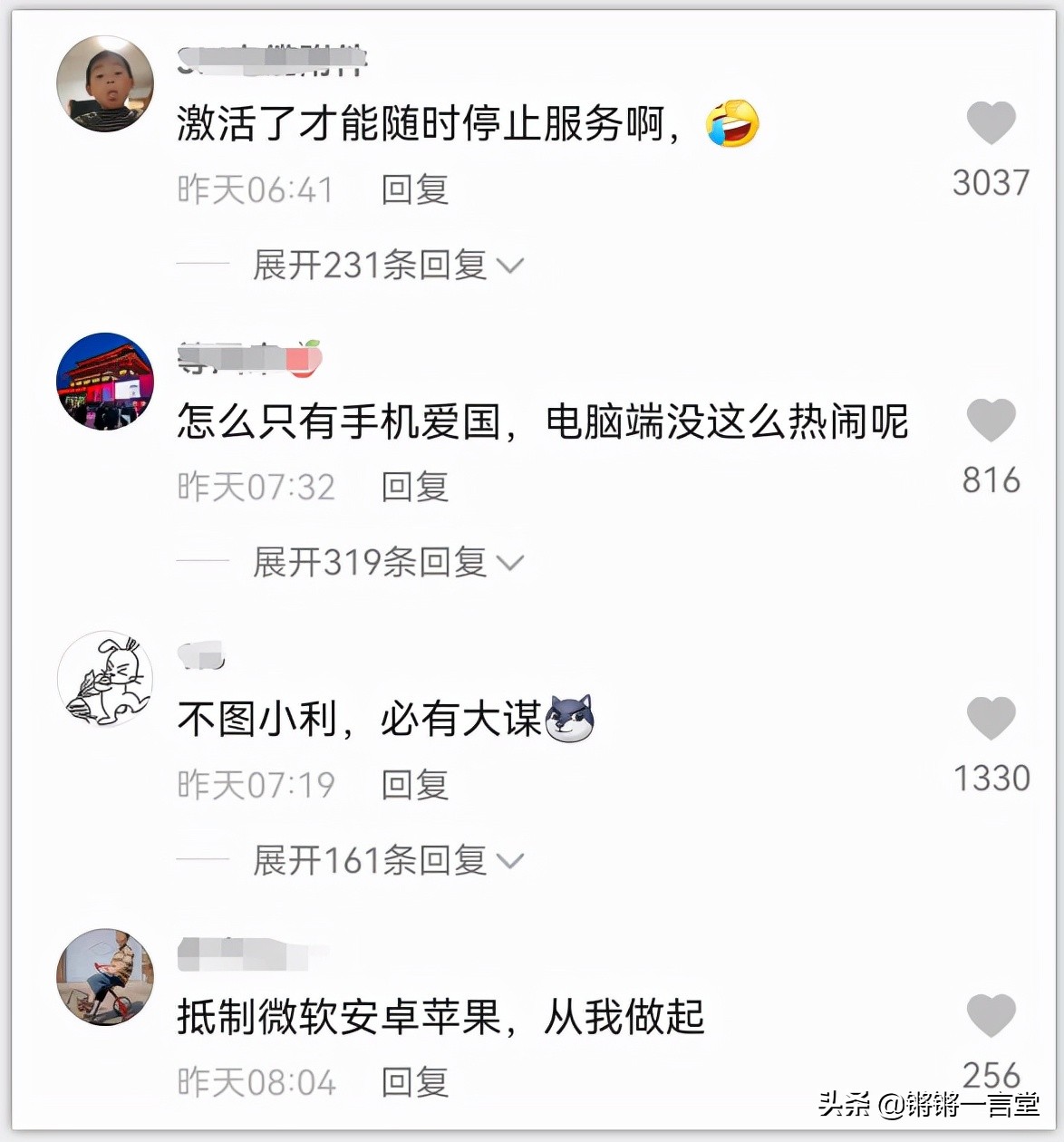Image resolution: width=1064 pixels, height=1142 pixels.
Task: Expand the 231 replies
Action: 388,265
